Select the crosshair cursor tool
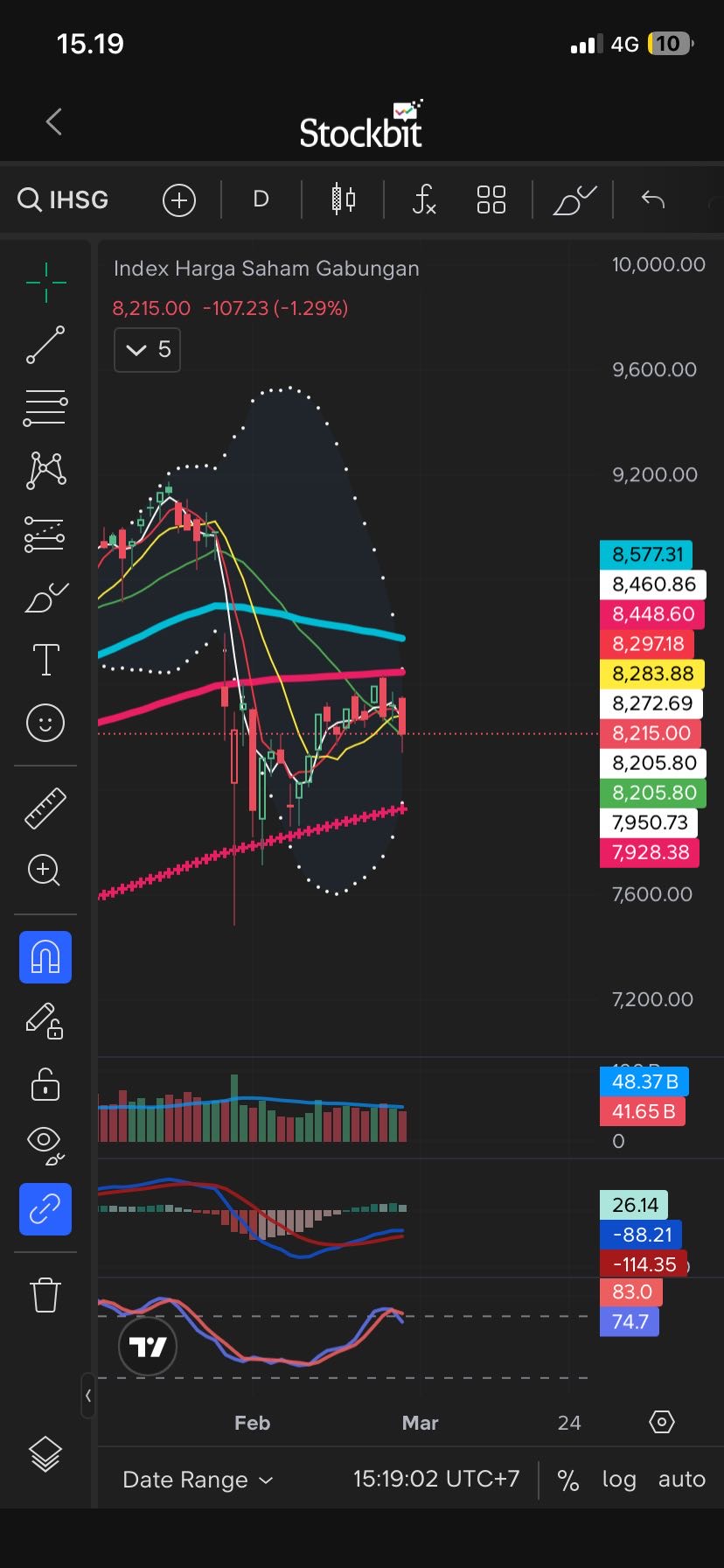This screenshot has height=1568, width=724. pos(45,282)
